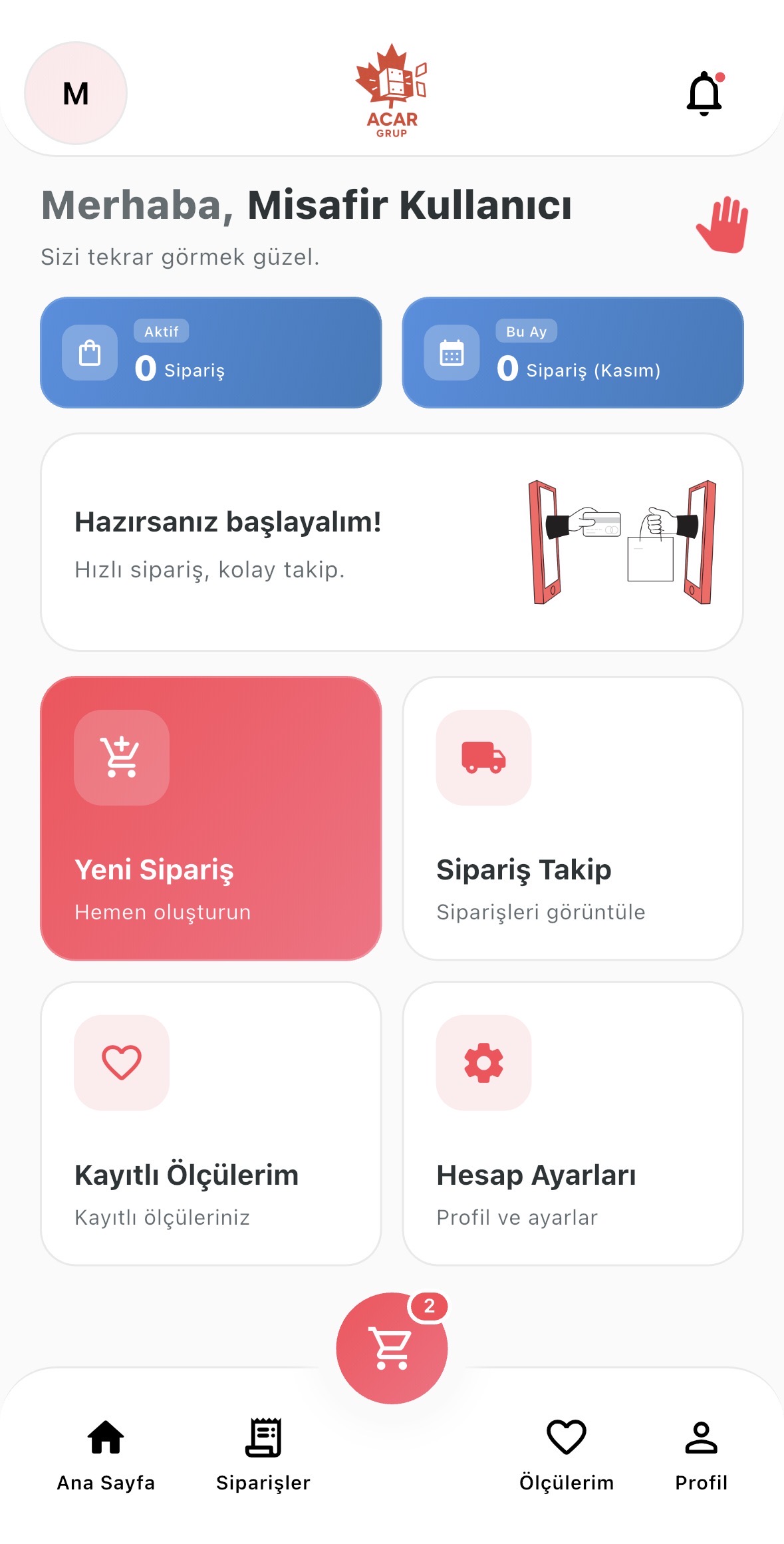This screenshot has width=784, height=1544.
Task: Open notifications via the bell icon
Action: [704, 93]
